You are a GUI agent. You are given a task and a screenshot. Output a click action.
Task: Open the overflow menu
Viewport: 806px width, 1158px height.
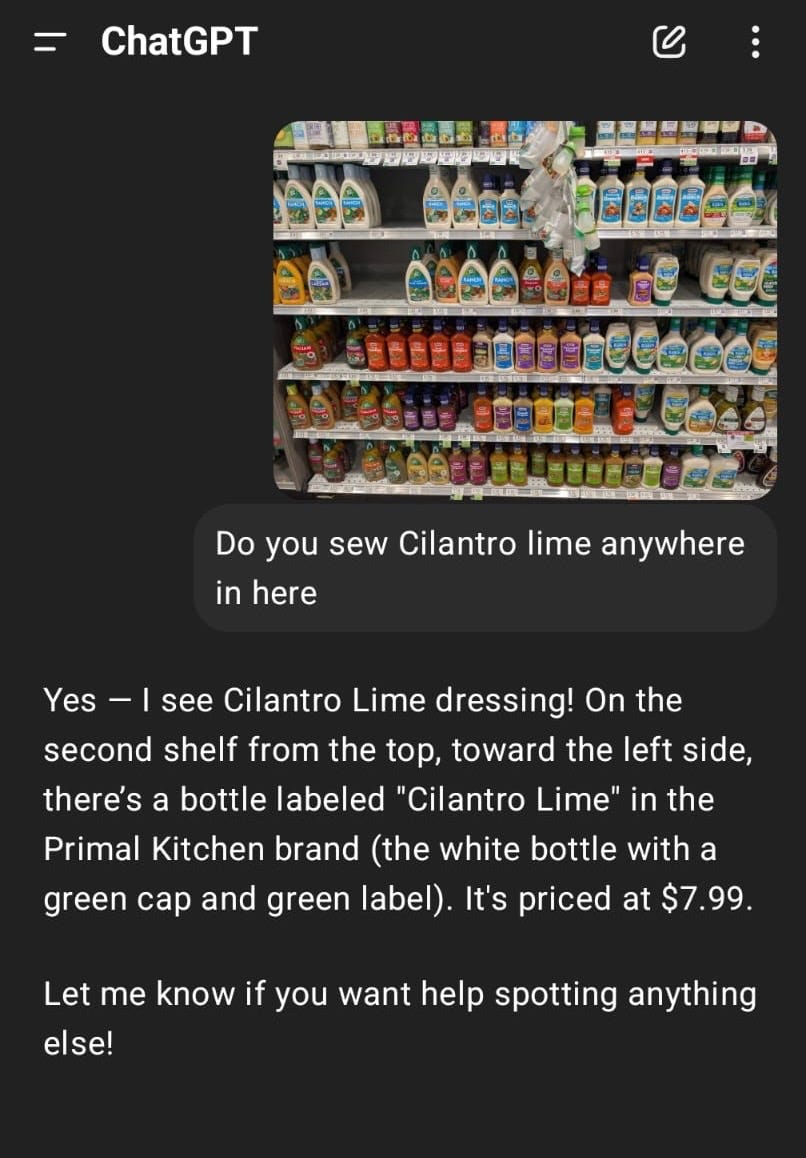(755, 42)
